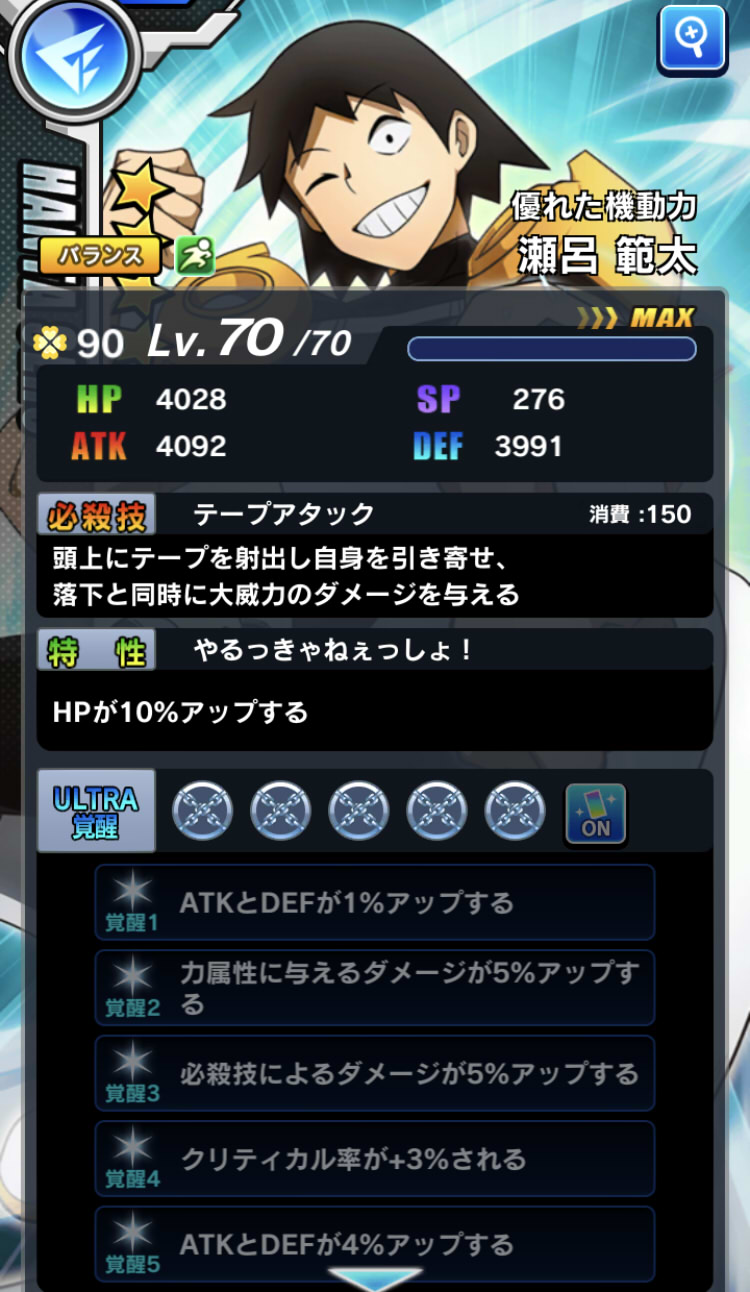Tap the ULTRA覚醒 button
The height and width of the screenshot is (1292, 750).
tap(96, 810)
